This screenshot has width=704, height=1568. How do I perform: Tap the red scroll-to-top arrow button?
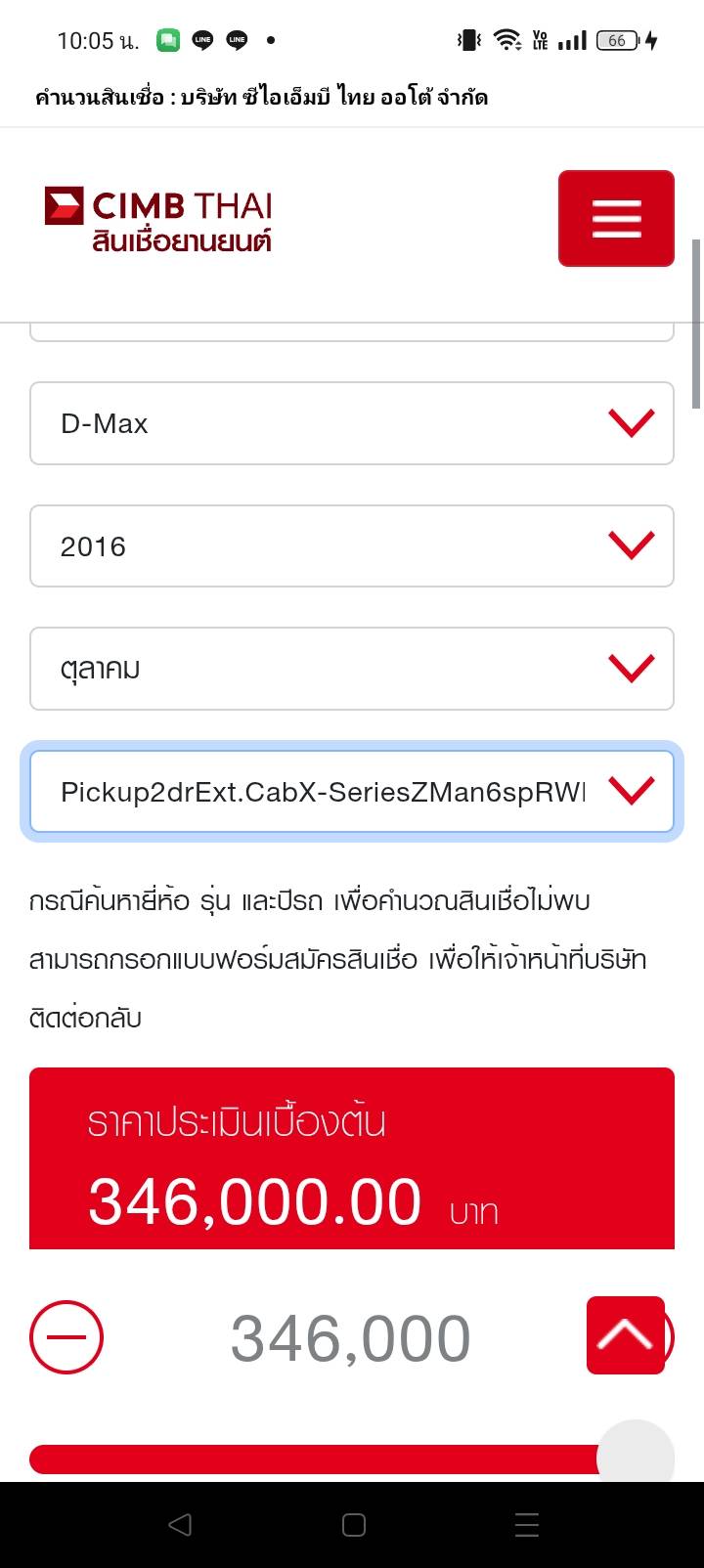coord(626,1335)
